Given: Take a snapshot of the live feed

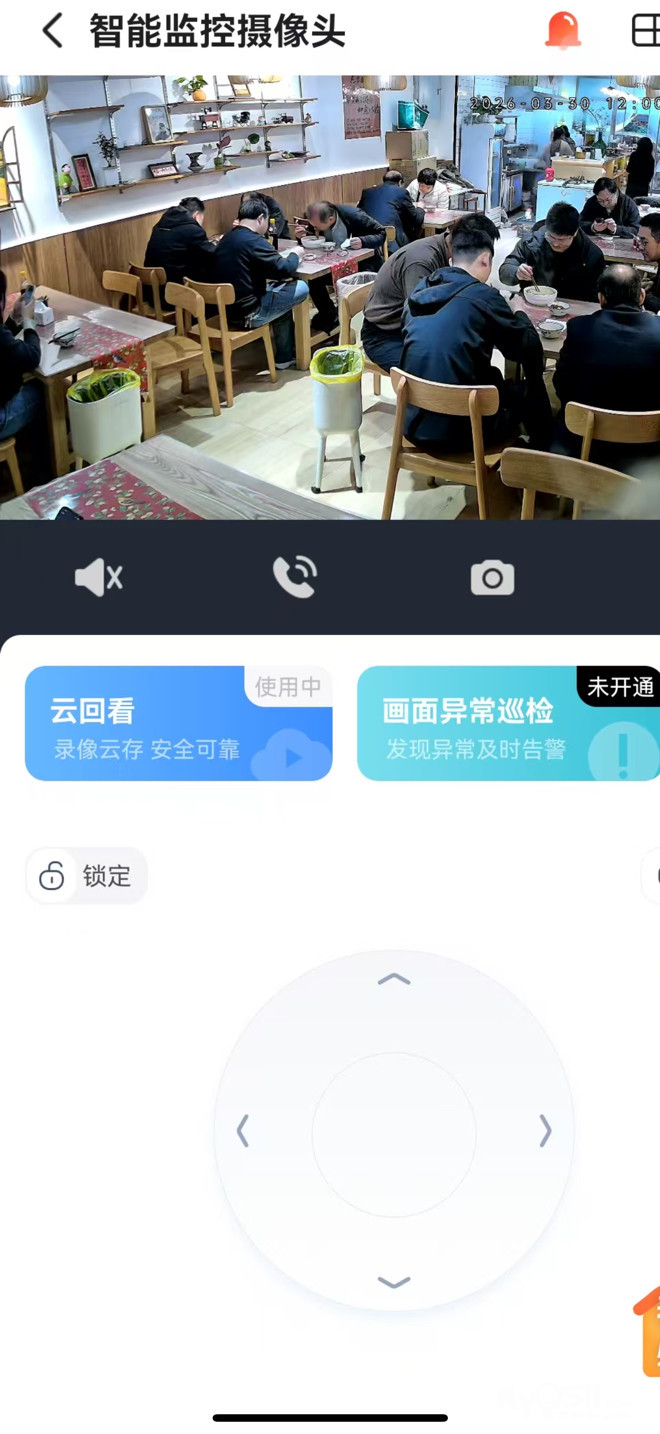Looking at the screenshot, I should [492, 578].
